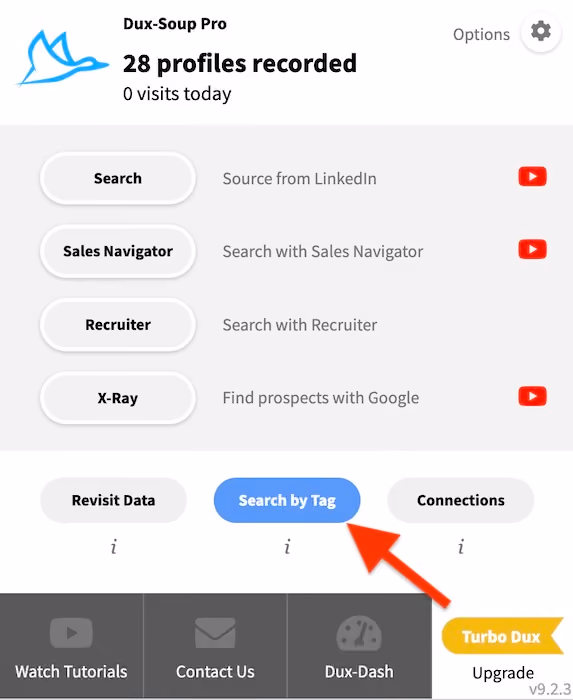The image size is (573, 700).
Task: Select the Sales Navigator button
Action: click(x=118, y=251)
